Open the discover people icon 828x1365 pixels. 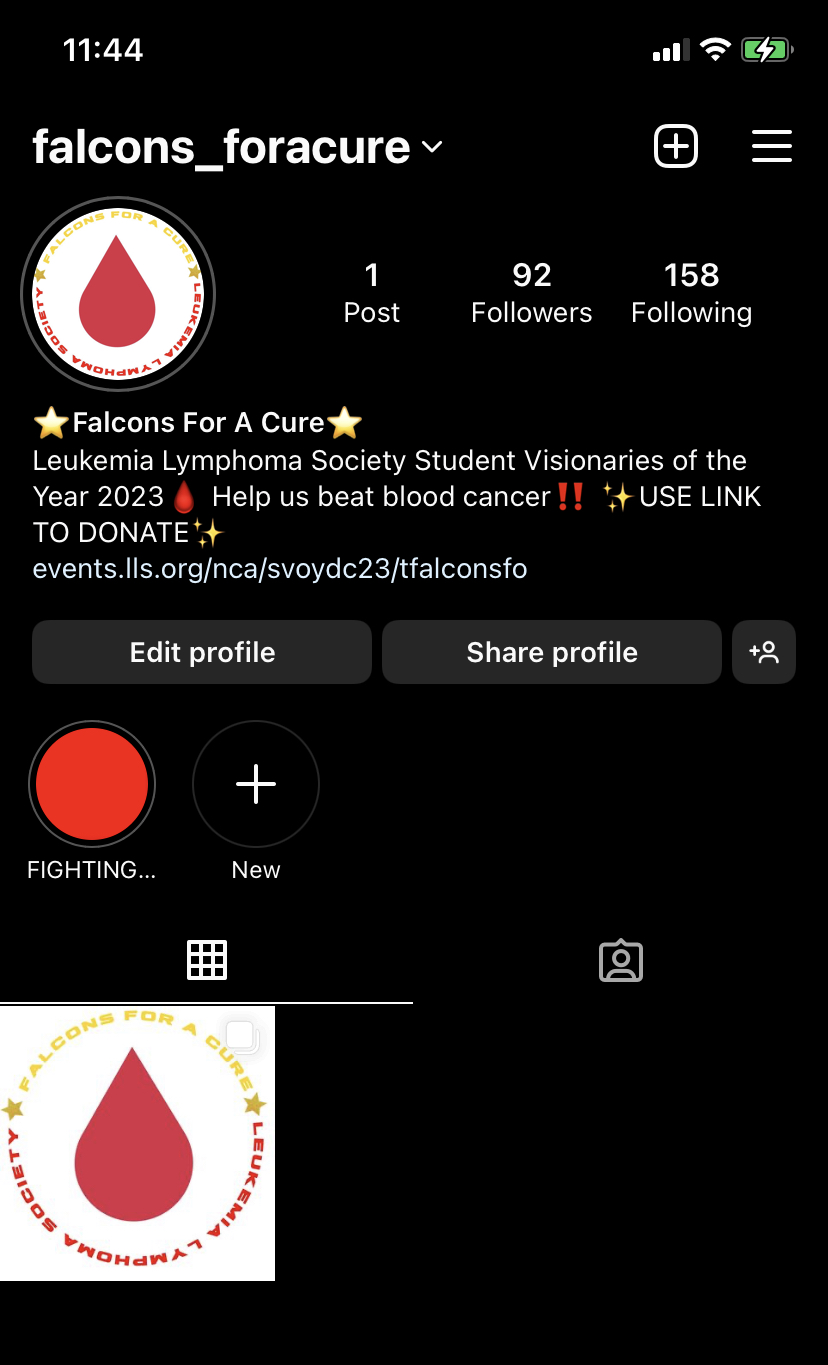tap(764, 652)
